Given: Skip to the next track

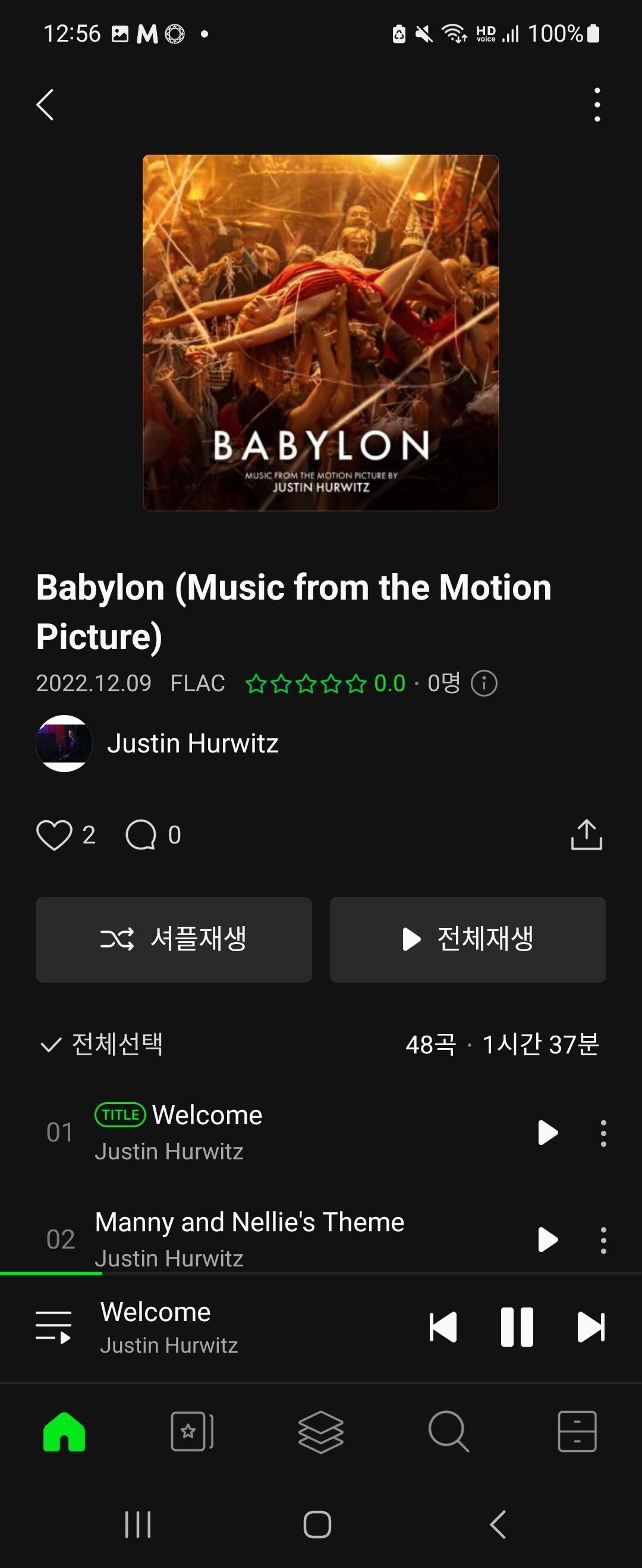Looking at the screenshot, I should coord(590,1327).
